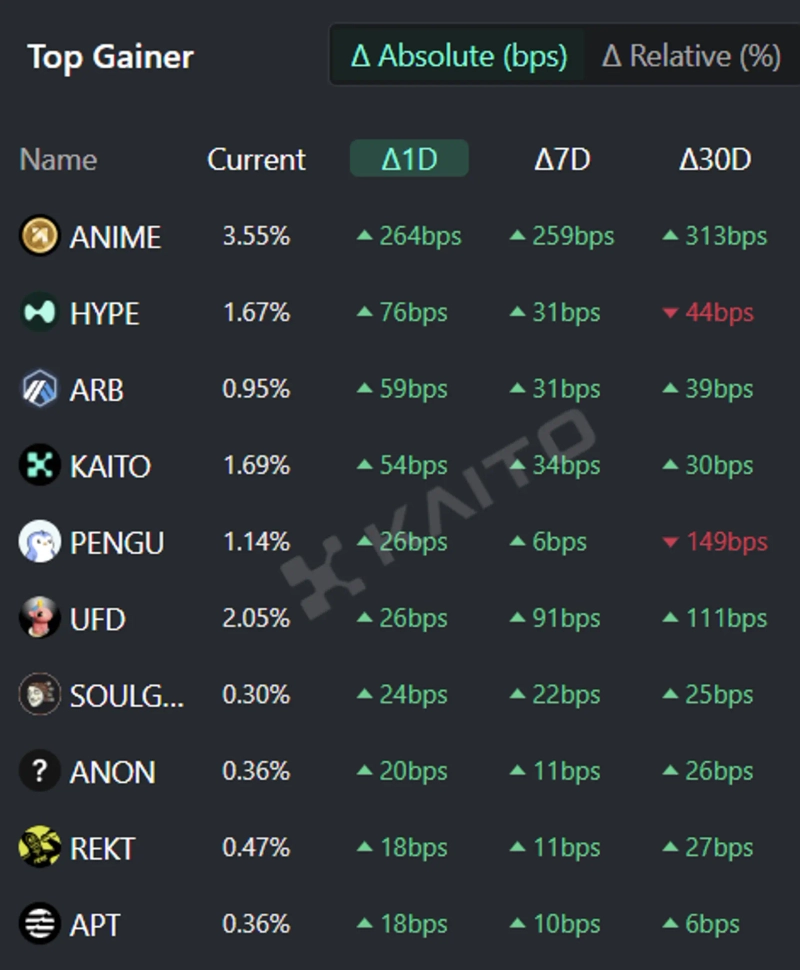View details for PENGU
The height and width of the screenshot is (970, 800).
116,543
